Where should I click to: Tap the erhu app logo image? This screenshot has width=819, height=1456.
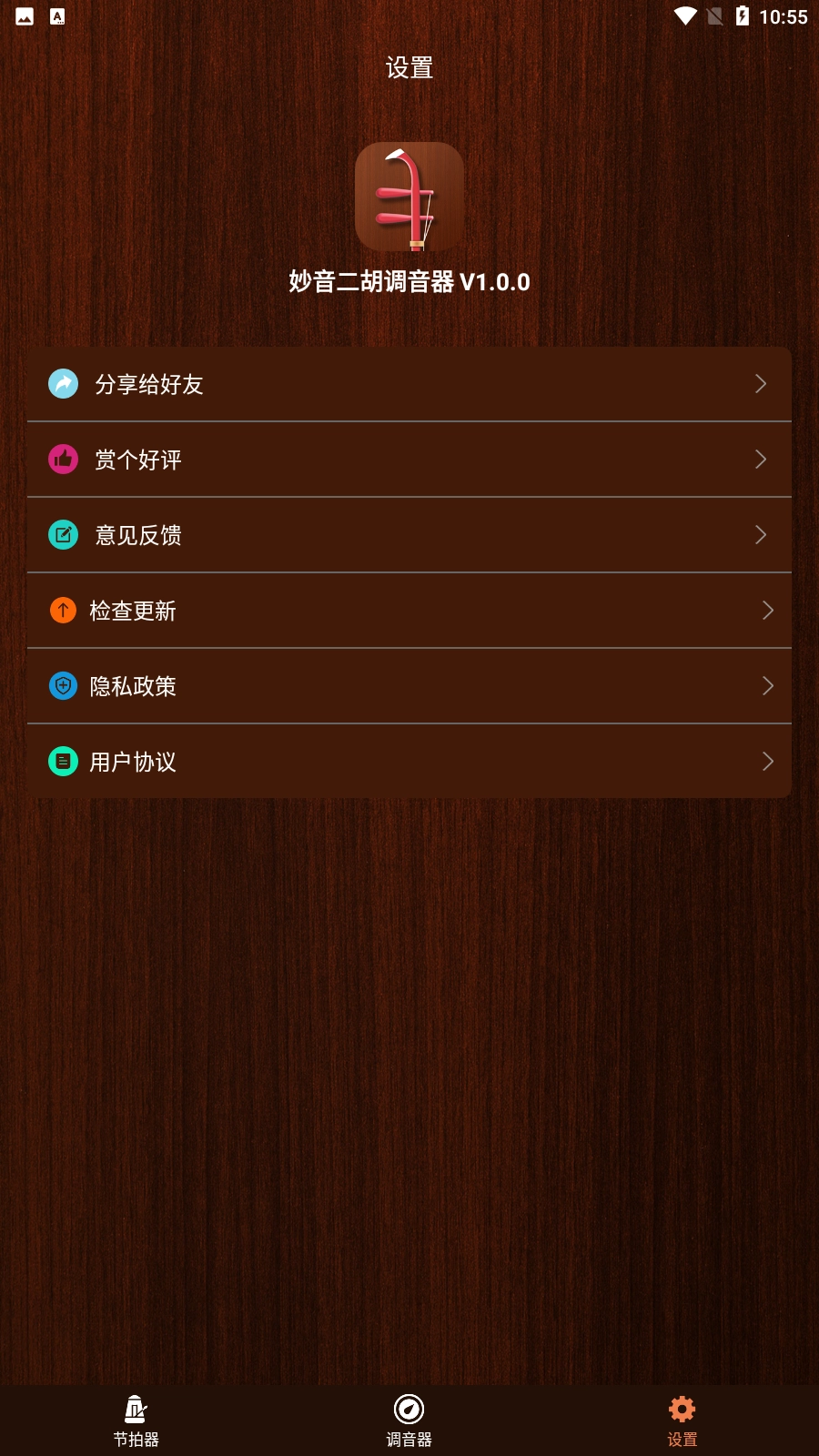(409, 197)
